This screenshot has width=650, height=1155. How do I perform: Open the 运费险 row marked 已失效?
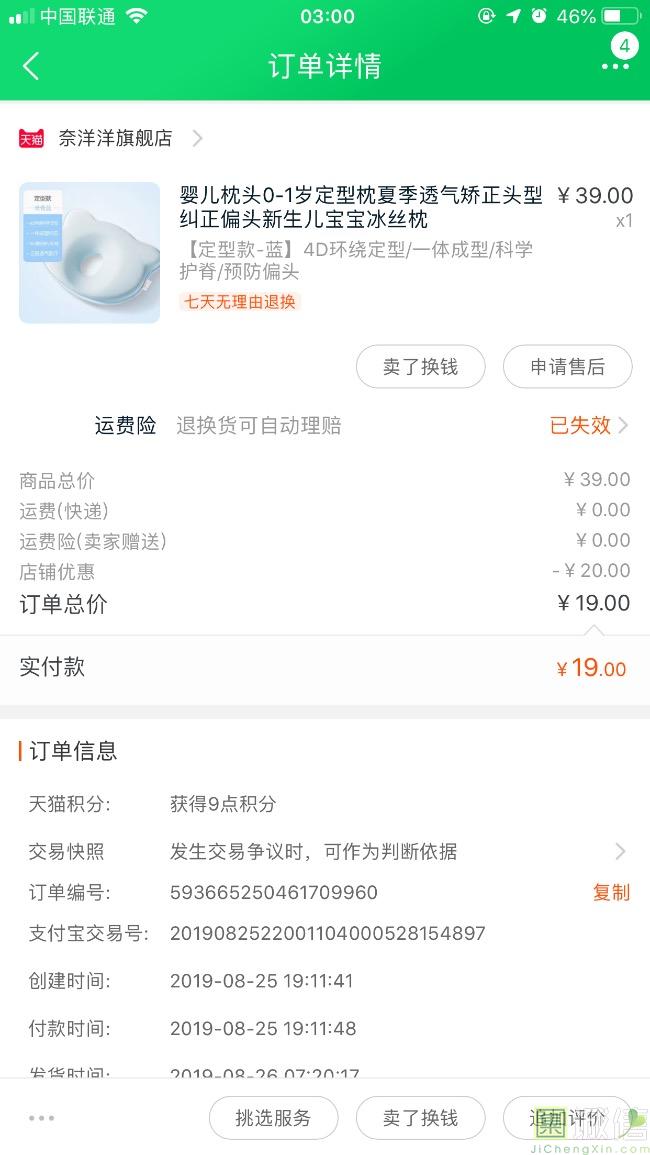click(589, 425)
